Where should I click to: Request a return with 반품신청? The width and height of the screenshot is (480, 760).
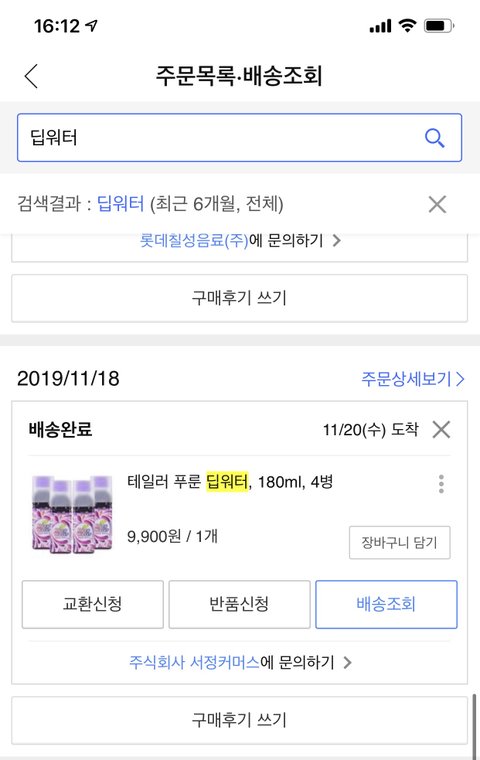240,604
